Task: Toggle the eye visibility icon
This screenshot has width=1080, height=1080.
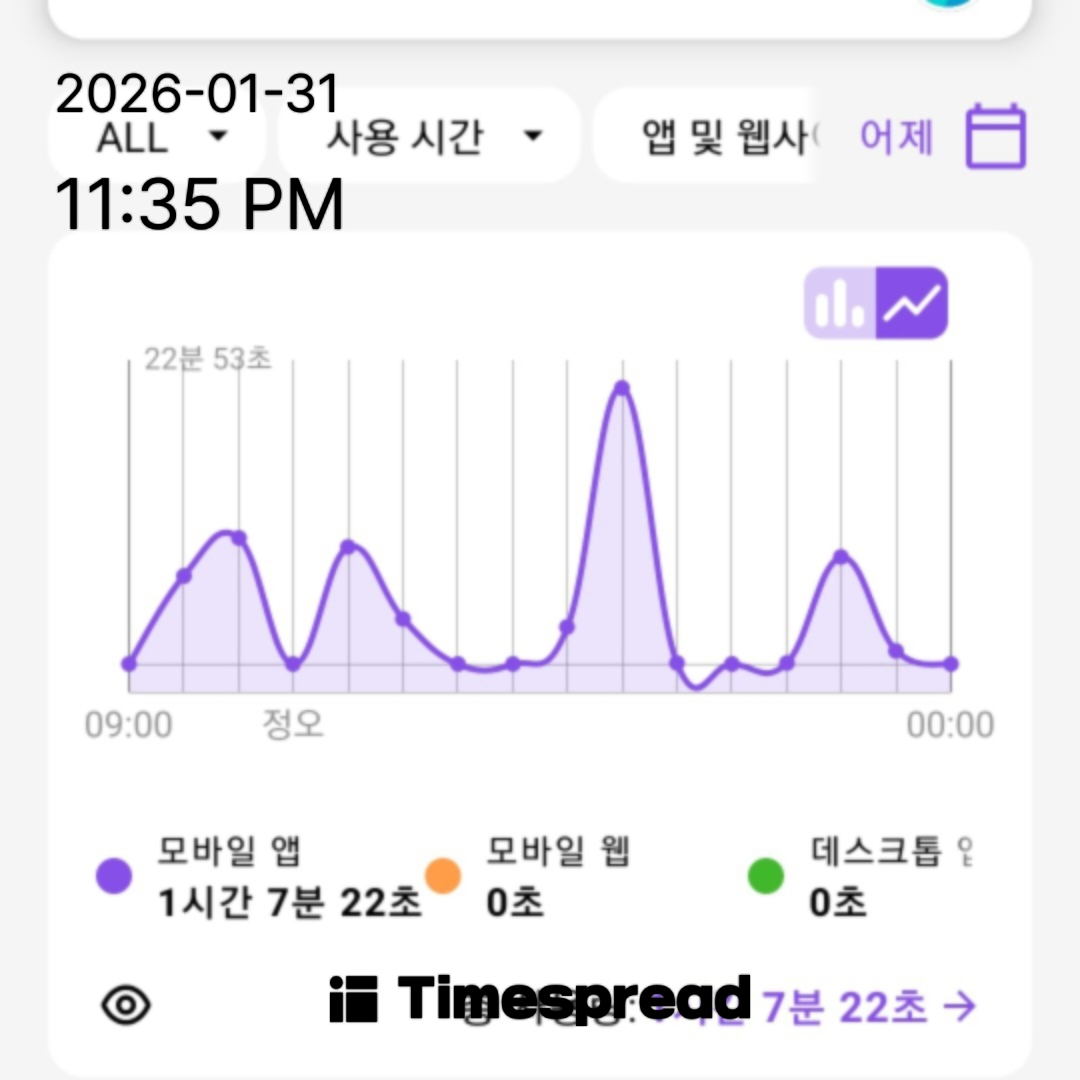Action: point(127,1005)
